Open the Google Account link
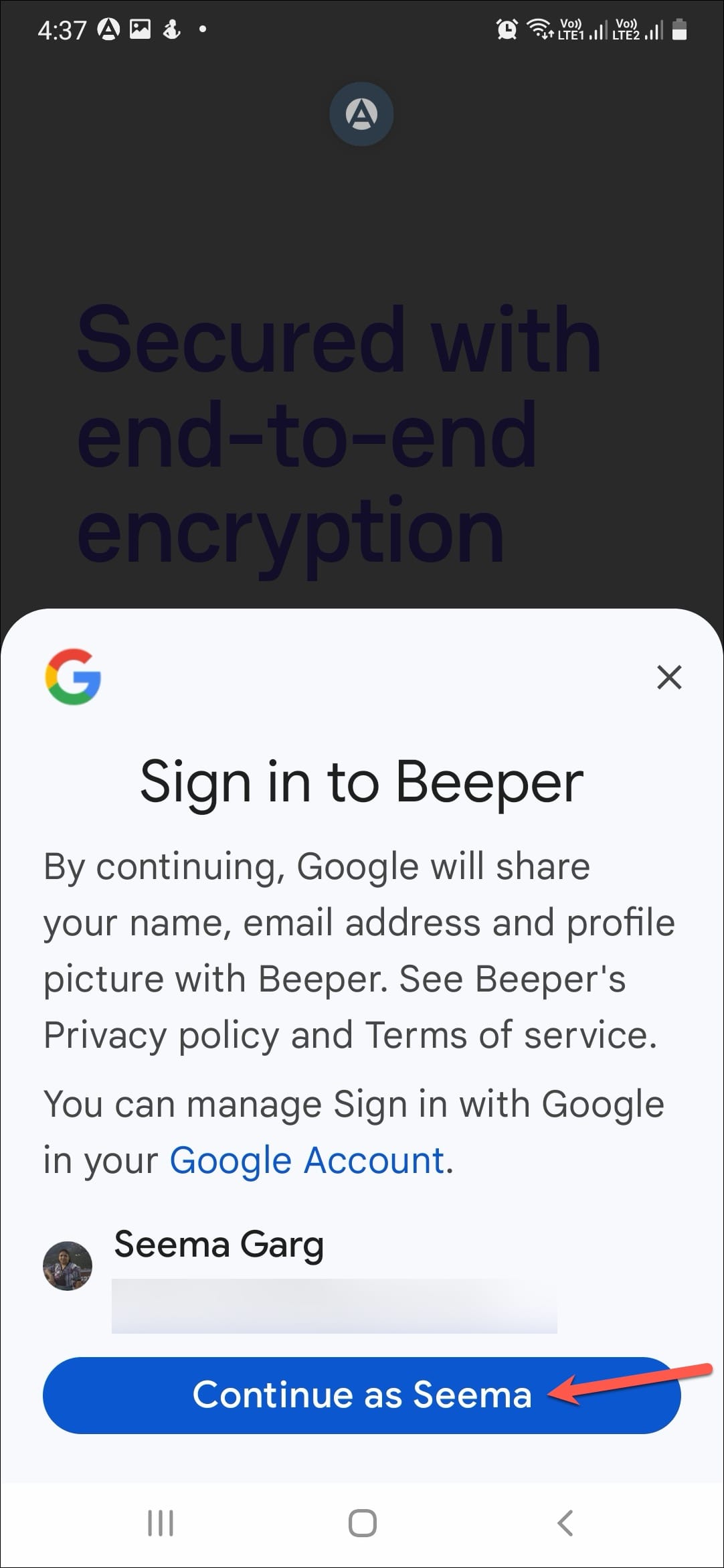Screen dimensions: 724x1568 pos(306,1160)
